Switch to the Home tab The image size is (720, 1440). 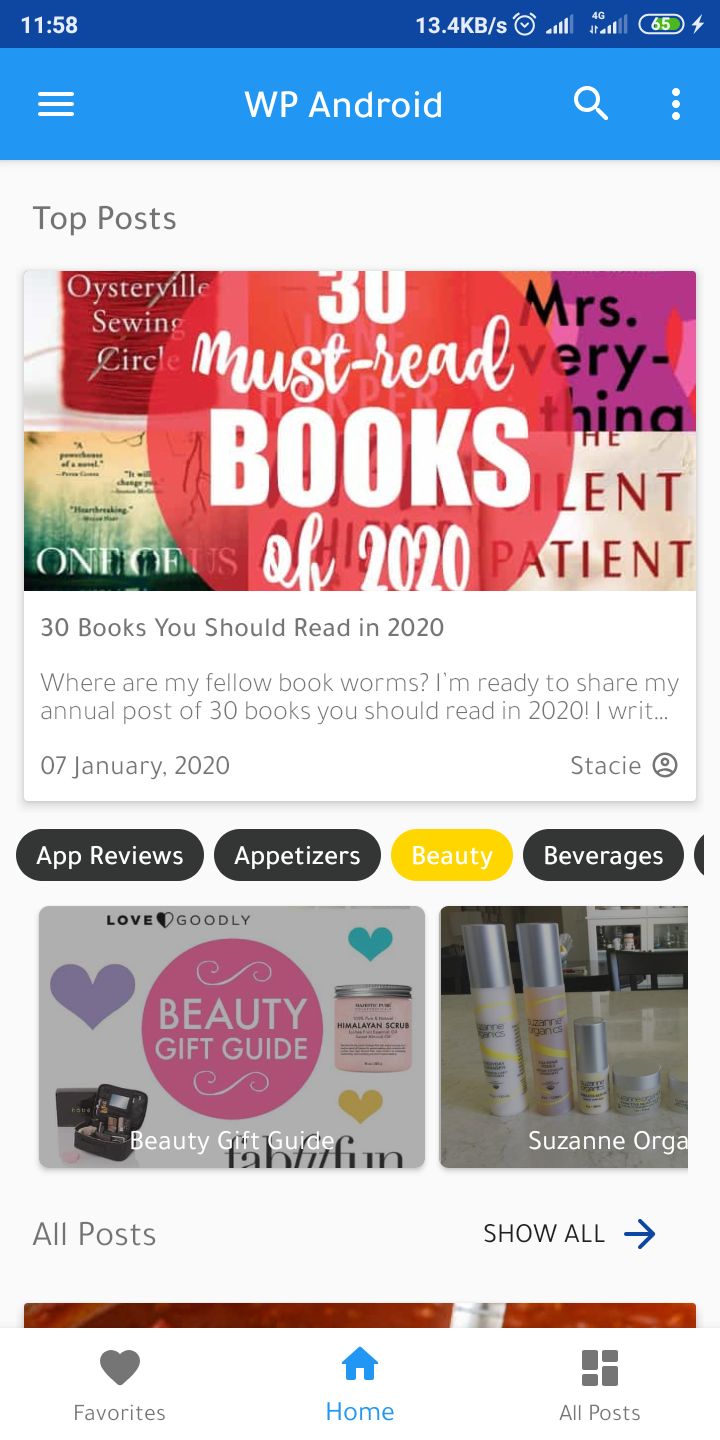[x=360, y=1385]
